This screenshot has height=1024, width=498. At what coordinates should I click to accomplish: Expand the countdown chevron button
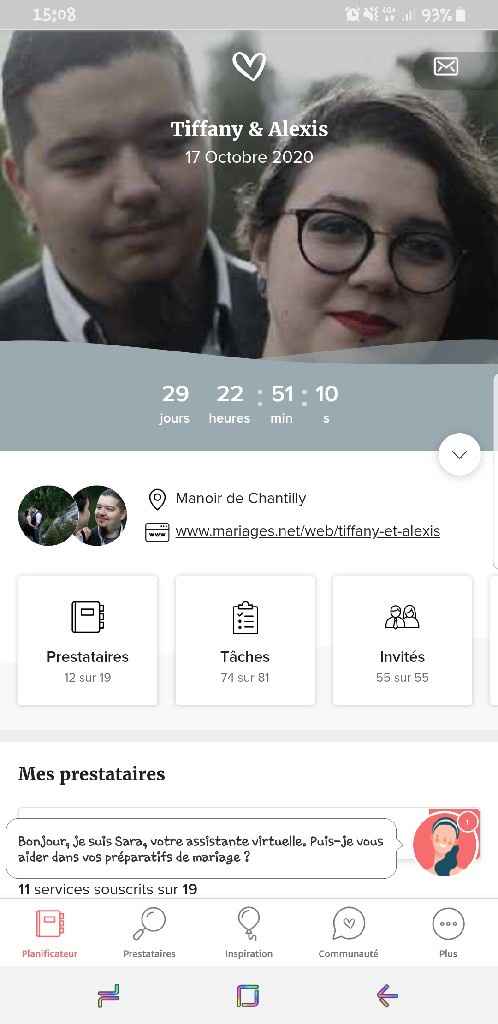tap(459, 455)
